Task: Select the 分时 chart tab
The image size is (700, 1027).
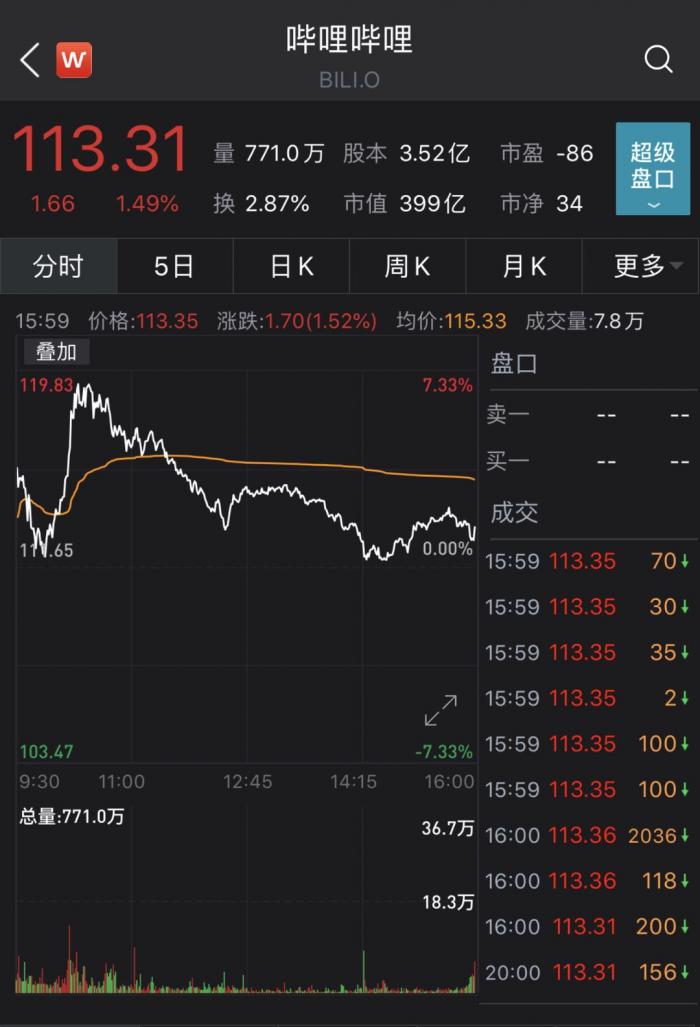Action: coord(58,266)
